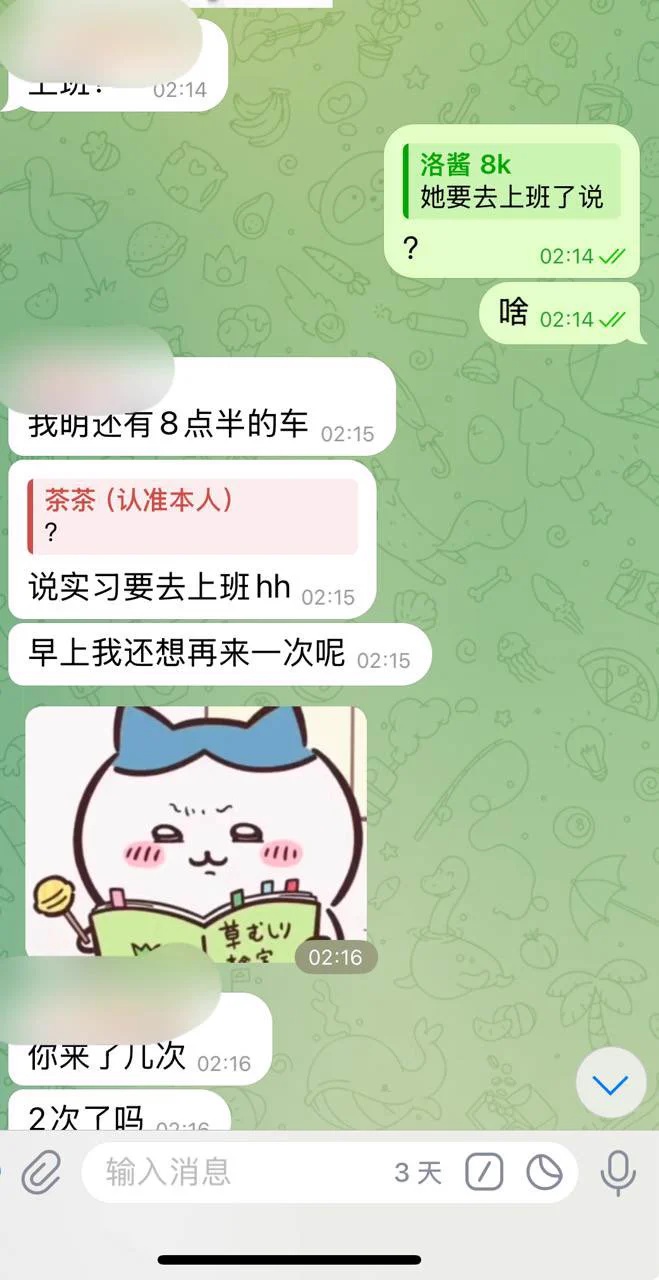Tap the 3 天 auto-delete timer
The image size is (659, 1280).
tap(418, 1172)
